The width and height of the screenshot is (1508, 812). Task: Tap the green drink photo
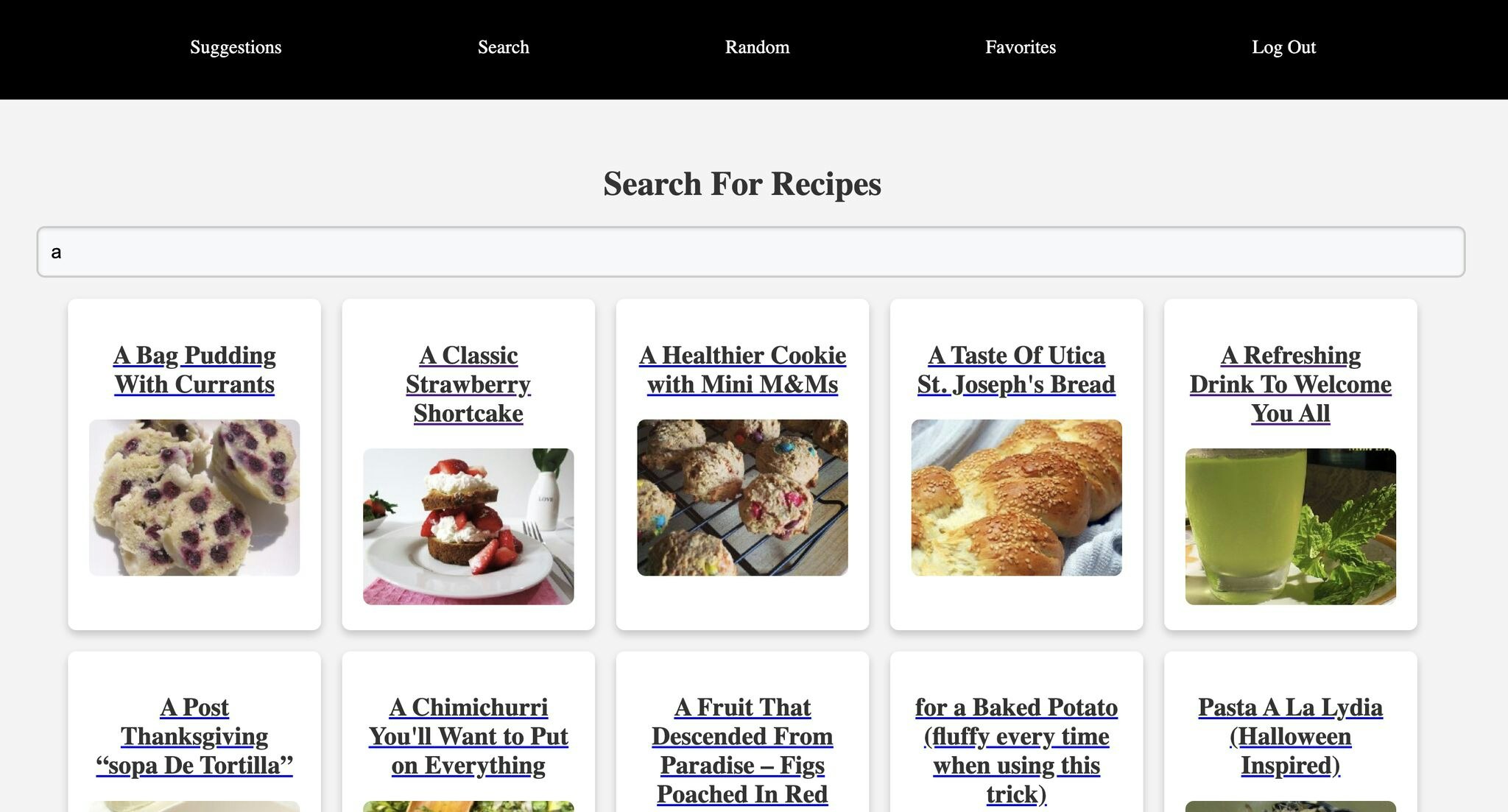tap(1290, 526)
